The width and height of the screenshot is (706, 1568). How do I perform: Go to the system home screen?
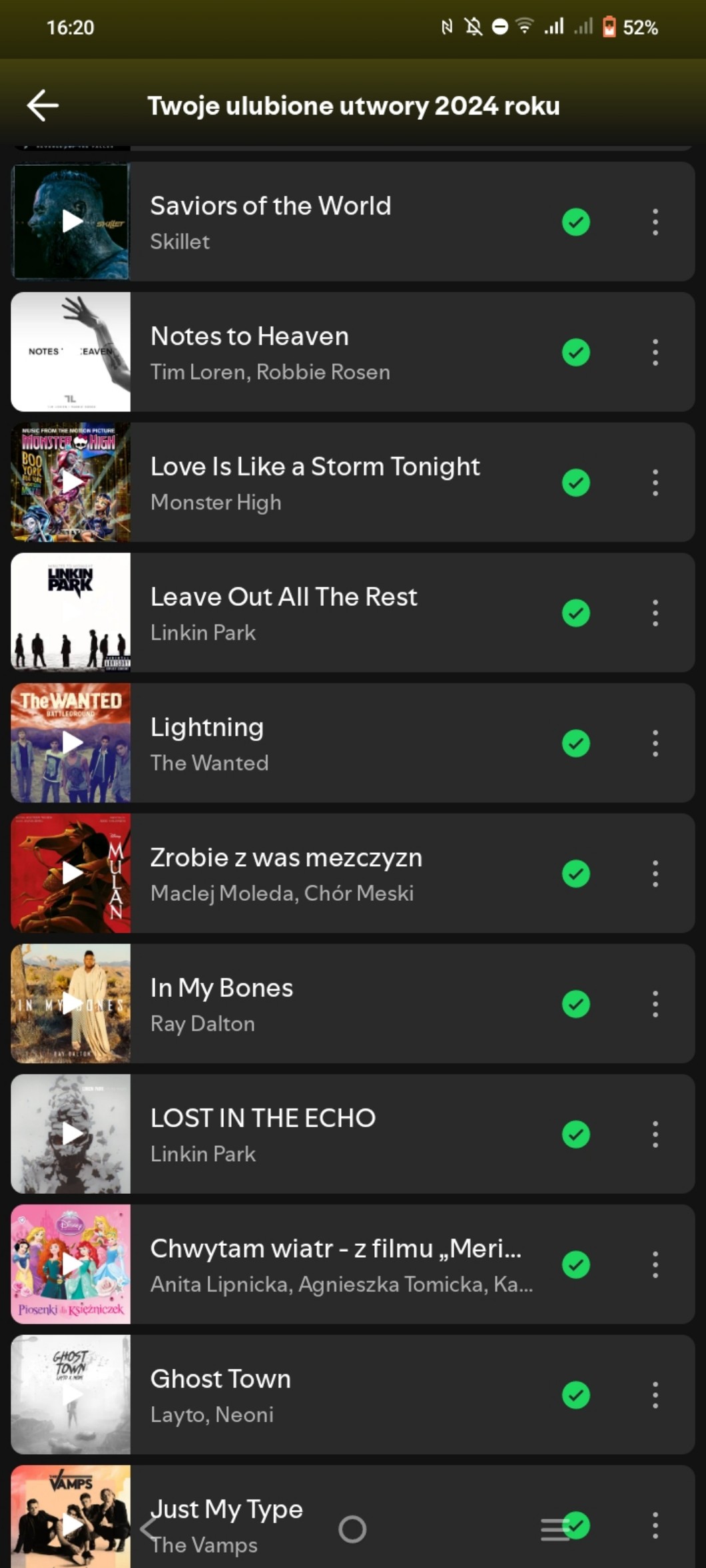(352, 1529)
